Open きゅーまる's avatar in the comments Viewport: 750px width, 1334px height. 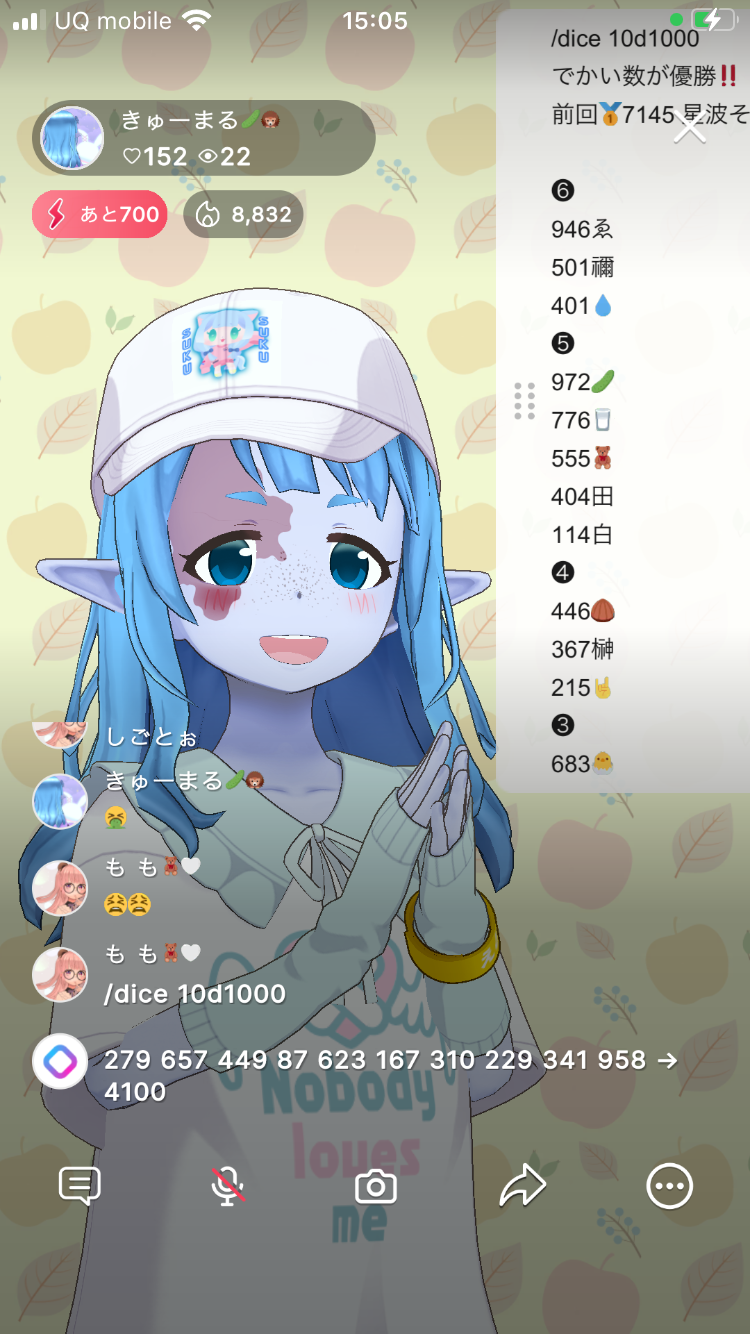(x=60, y=801)
